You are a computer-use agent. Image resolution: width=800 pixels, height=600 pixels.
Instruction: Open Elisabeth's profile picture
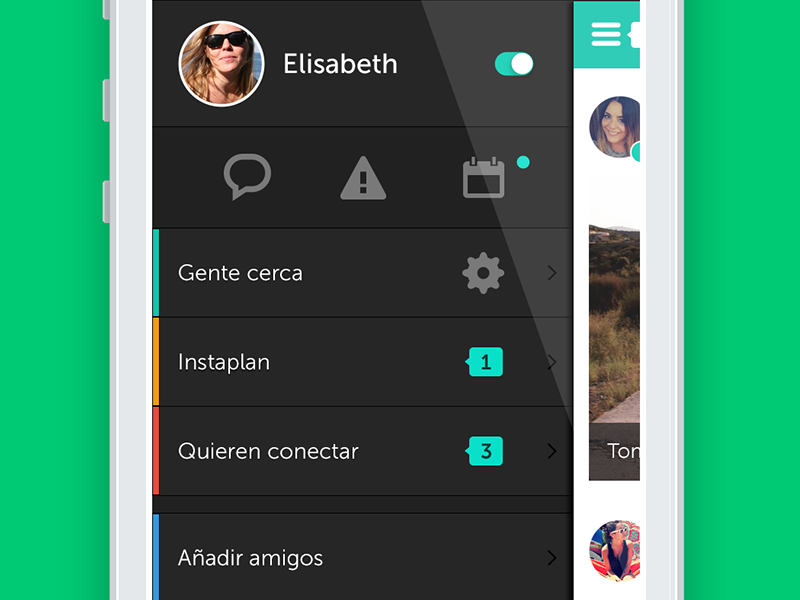(221, 64)
